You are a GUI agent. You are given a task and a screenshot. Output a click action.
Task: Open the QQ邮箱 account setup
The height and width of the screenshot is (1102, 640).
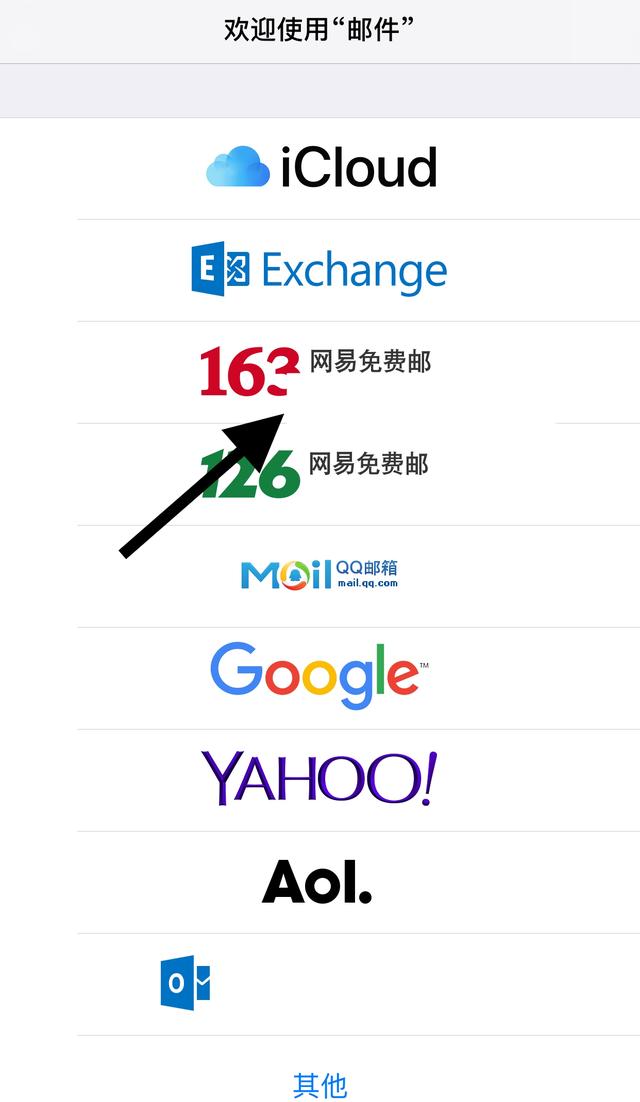point(320,575)
